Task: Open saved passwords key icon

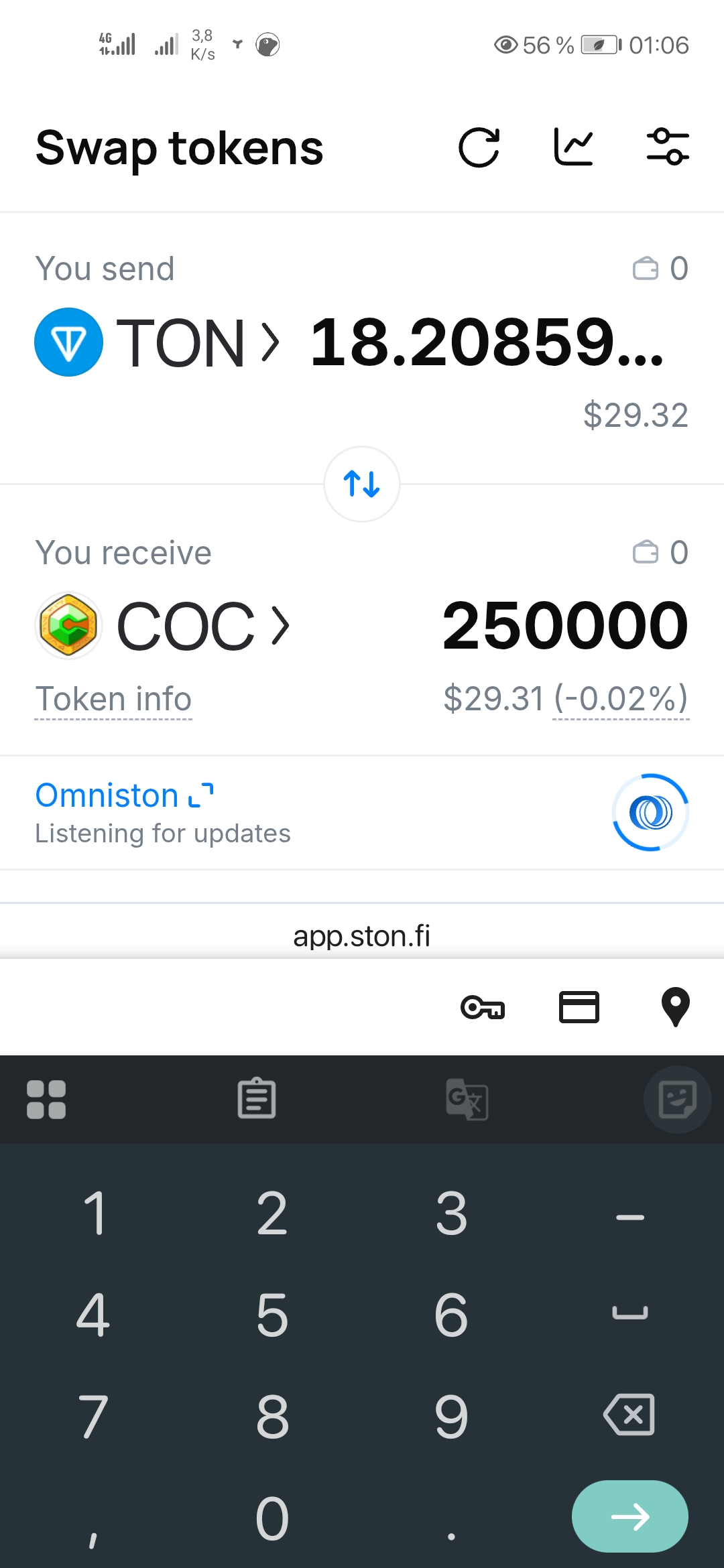Action: (x=483, y=1007)
